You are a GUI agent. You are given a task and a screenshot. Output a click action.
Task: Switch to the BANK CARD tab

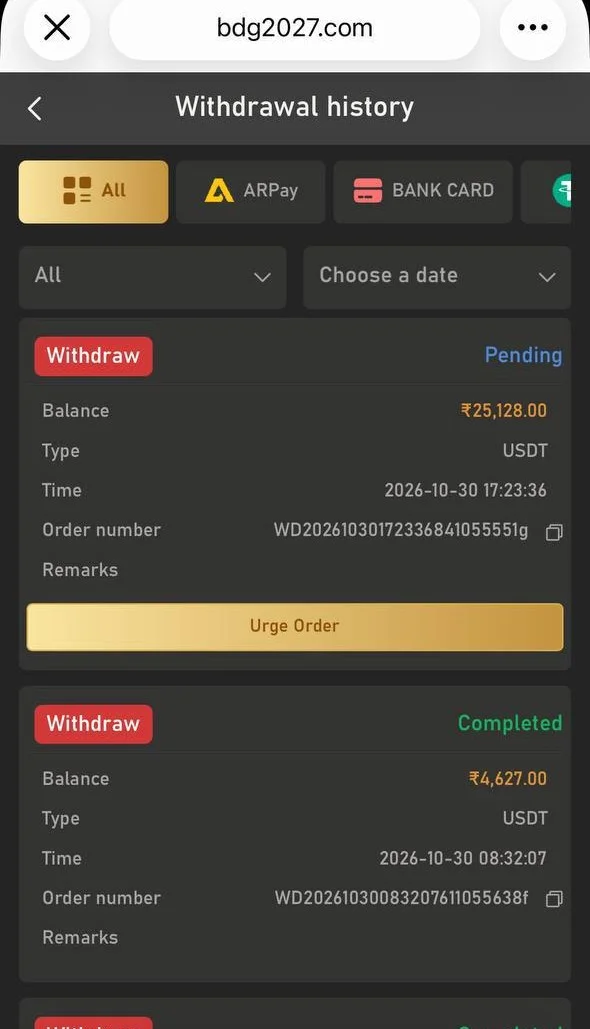(423, 192)
